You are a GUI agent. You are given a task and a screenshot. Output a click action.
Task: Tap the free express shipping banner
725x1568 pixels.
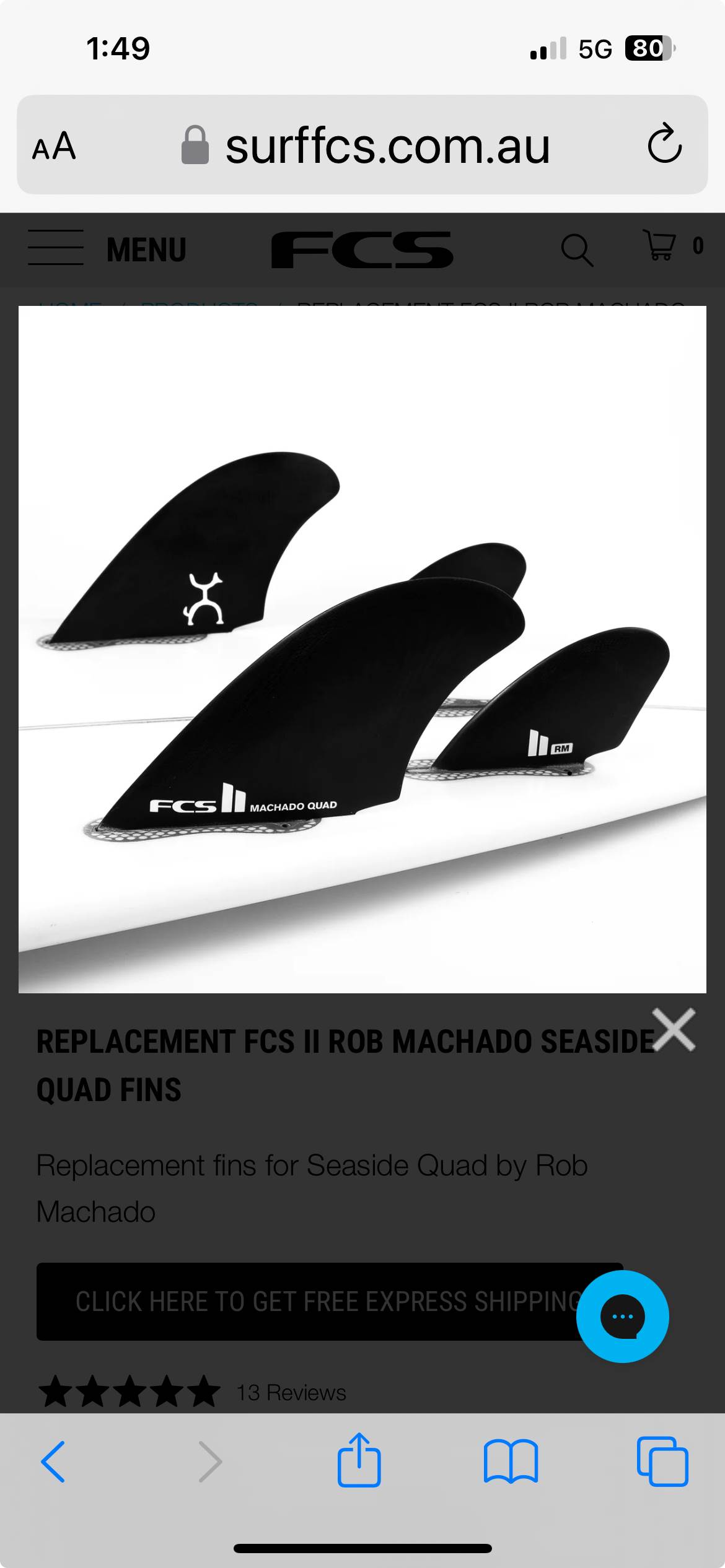pos(310,1301)
